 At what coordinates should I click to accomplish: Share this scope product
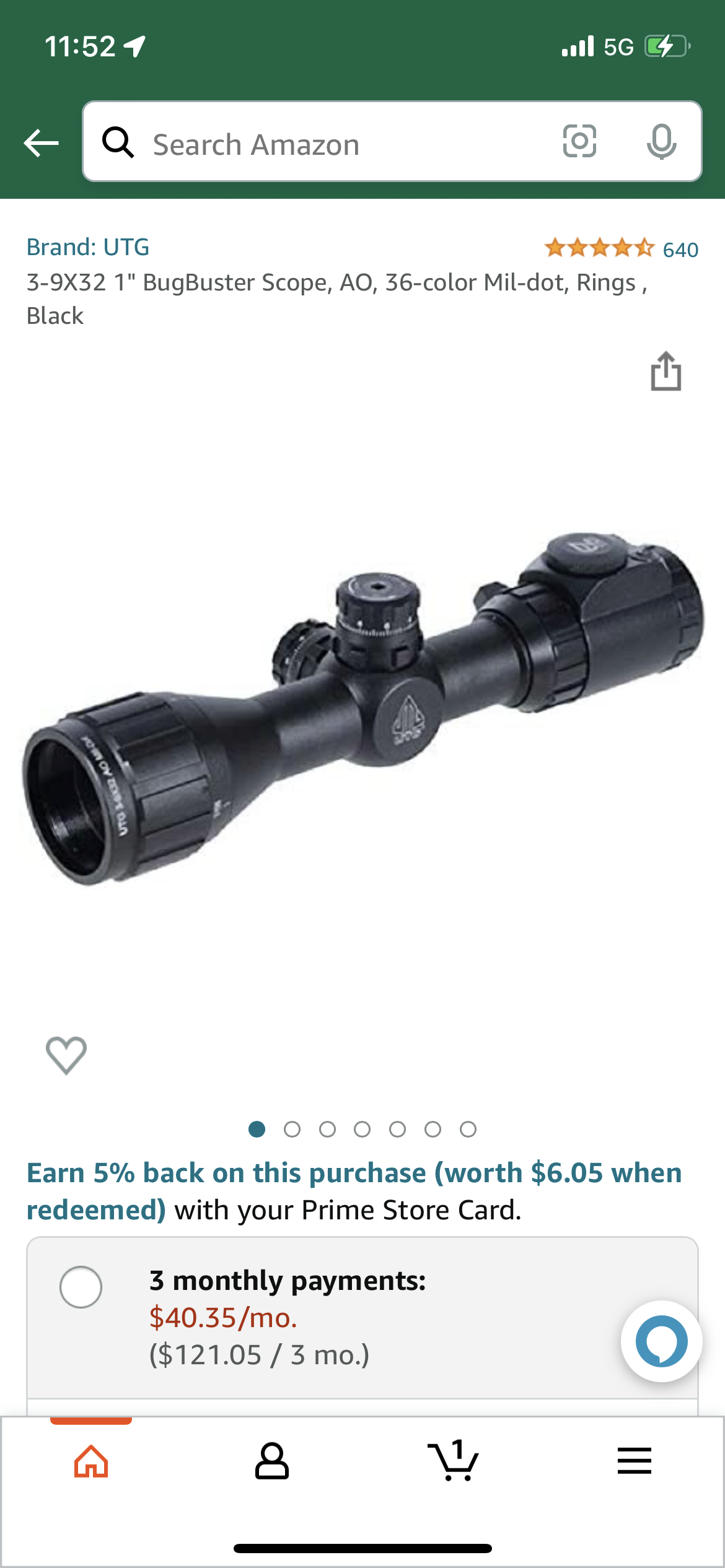[x=666, y=372]
